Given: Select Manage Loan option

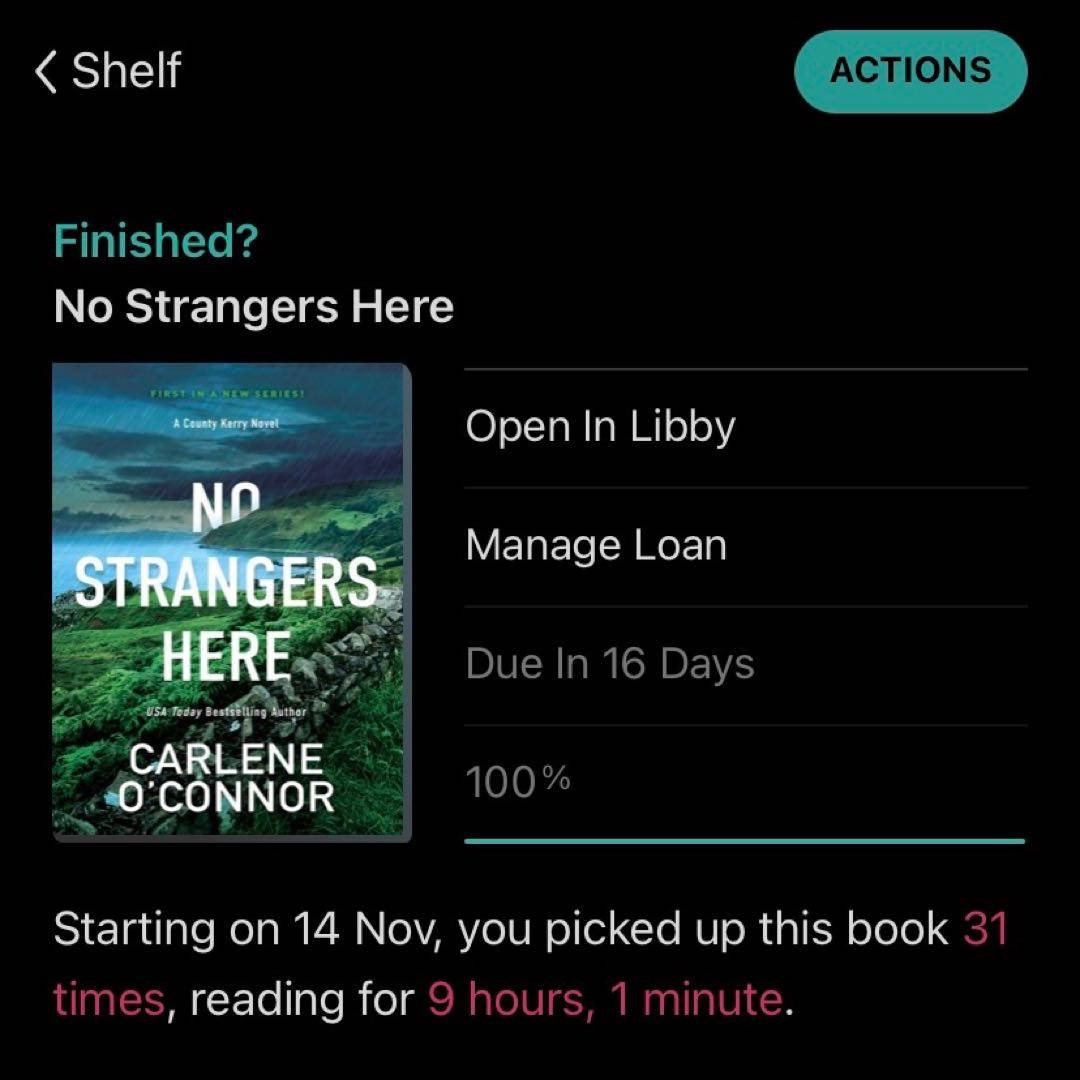Looking at the screenshot, I should tap(596, 546).
